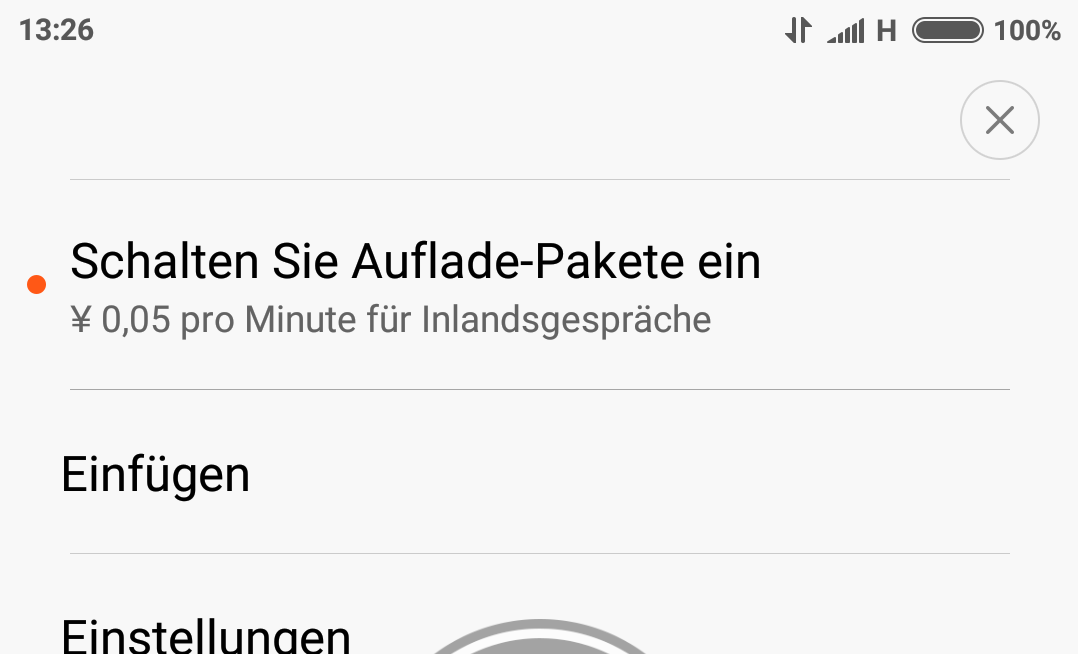Select the Einfügen option
Screen dimensions: 1078x654
156,473
